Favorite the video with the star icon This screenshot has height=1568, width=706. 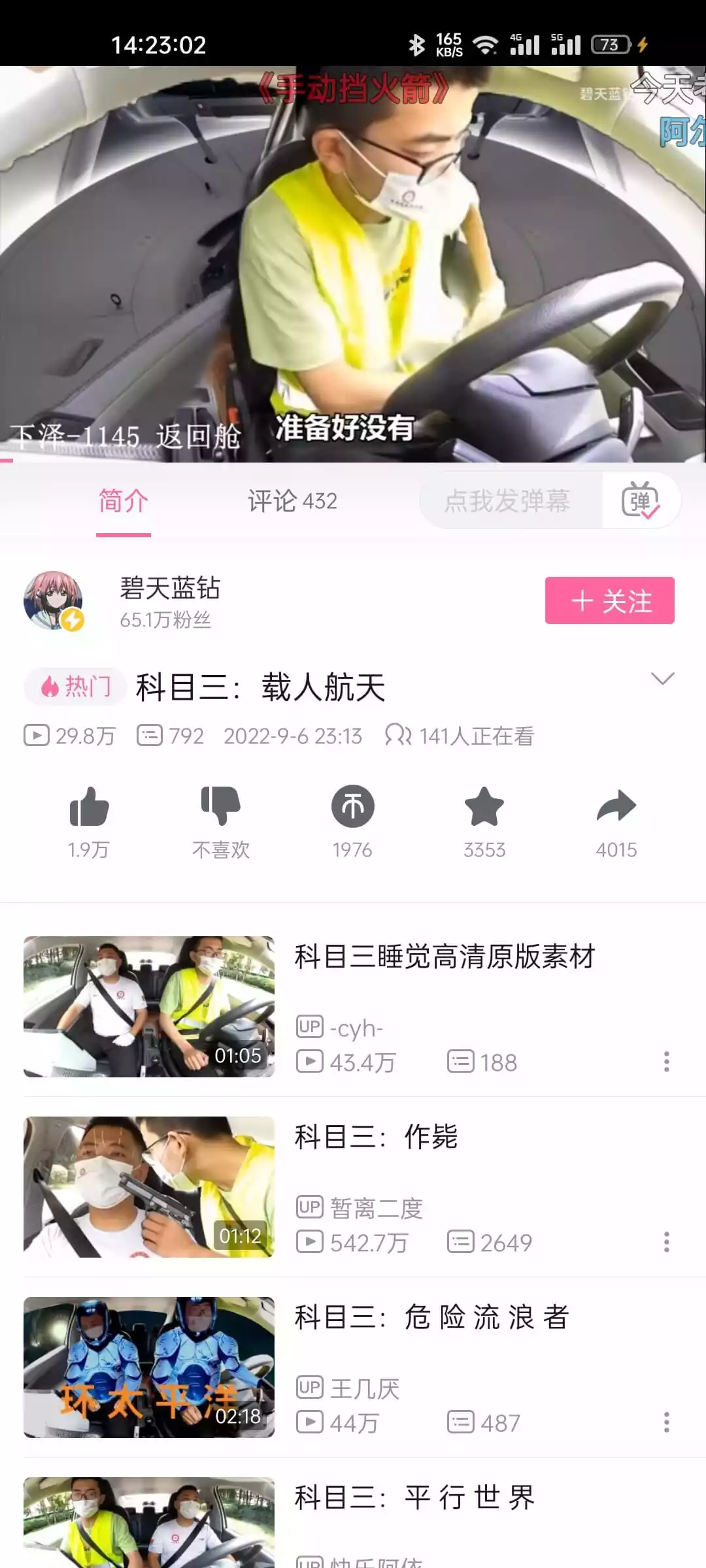(484, 807)
